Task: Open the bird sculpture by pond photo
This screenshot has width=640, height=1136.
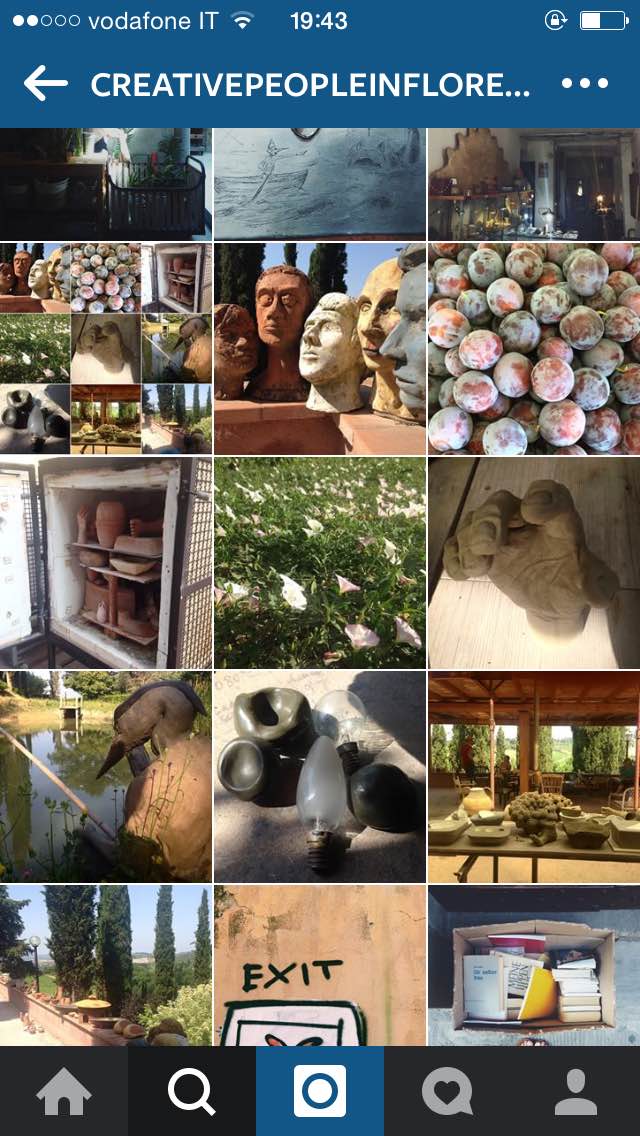Action: pos(106,776)
